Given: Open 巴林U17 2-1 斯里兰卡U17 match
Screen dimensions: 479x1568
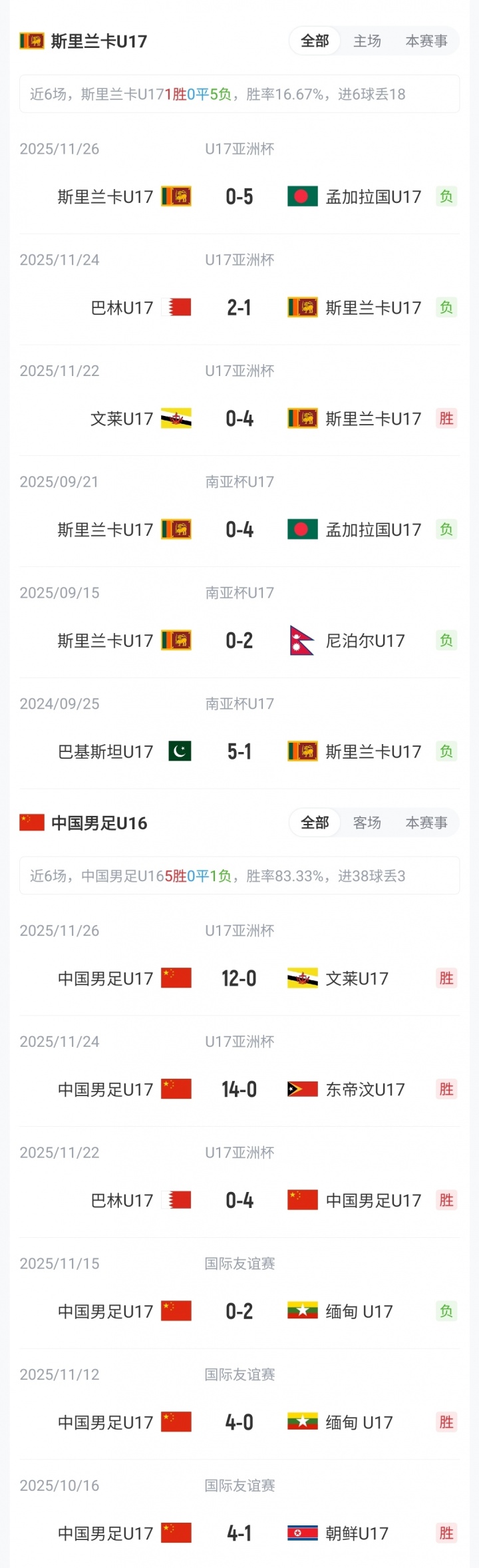Looking at the screenshot, I should (x=239, y=307).
